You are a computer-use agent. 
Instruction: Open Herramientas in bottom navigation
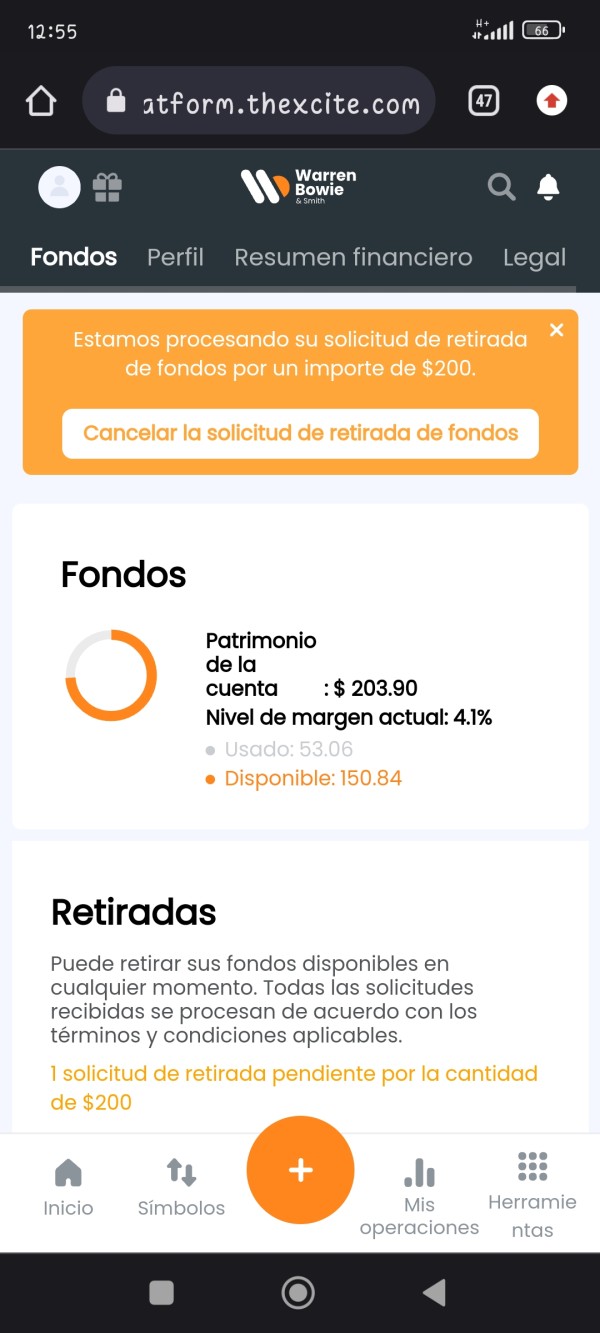point(532,1195)
